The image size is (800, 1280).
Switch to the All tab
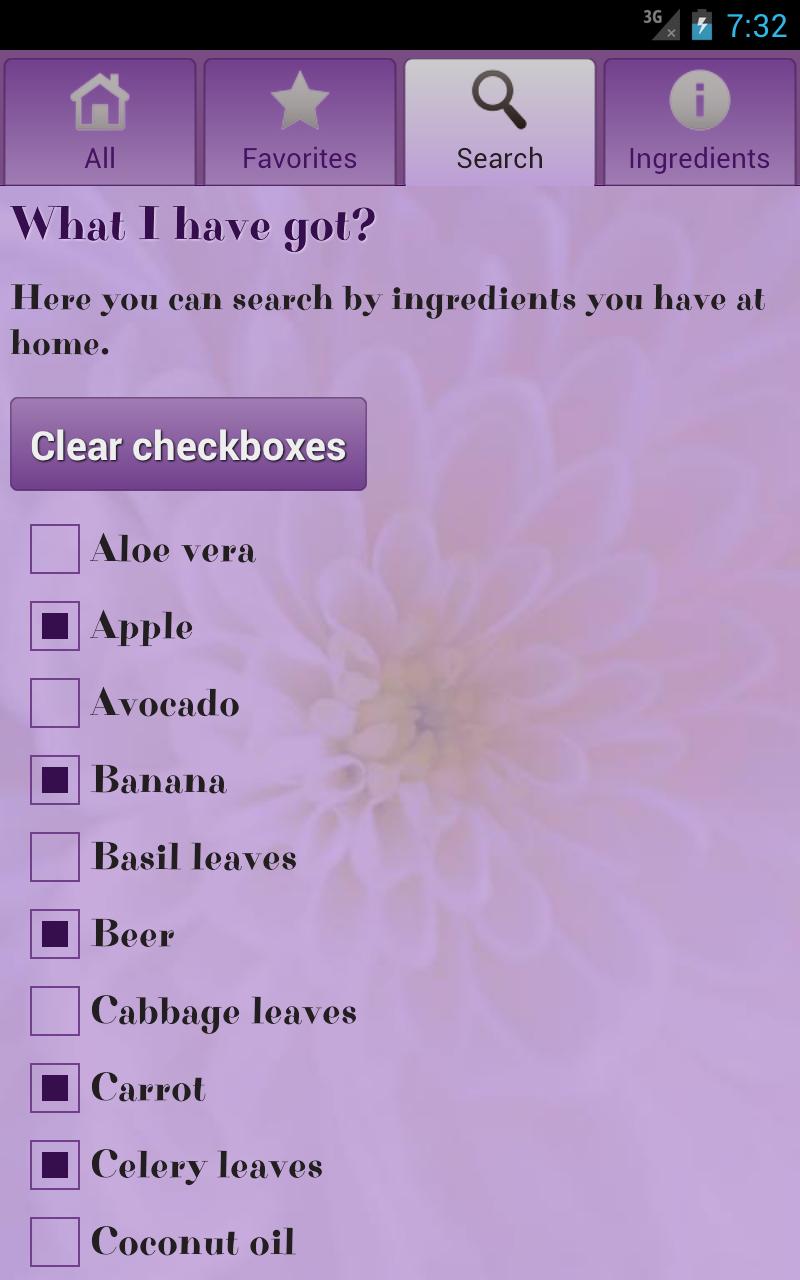[100, 122]
